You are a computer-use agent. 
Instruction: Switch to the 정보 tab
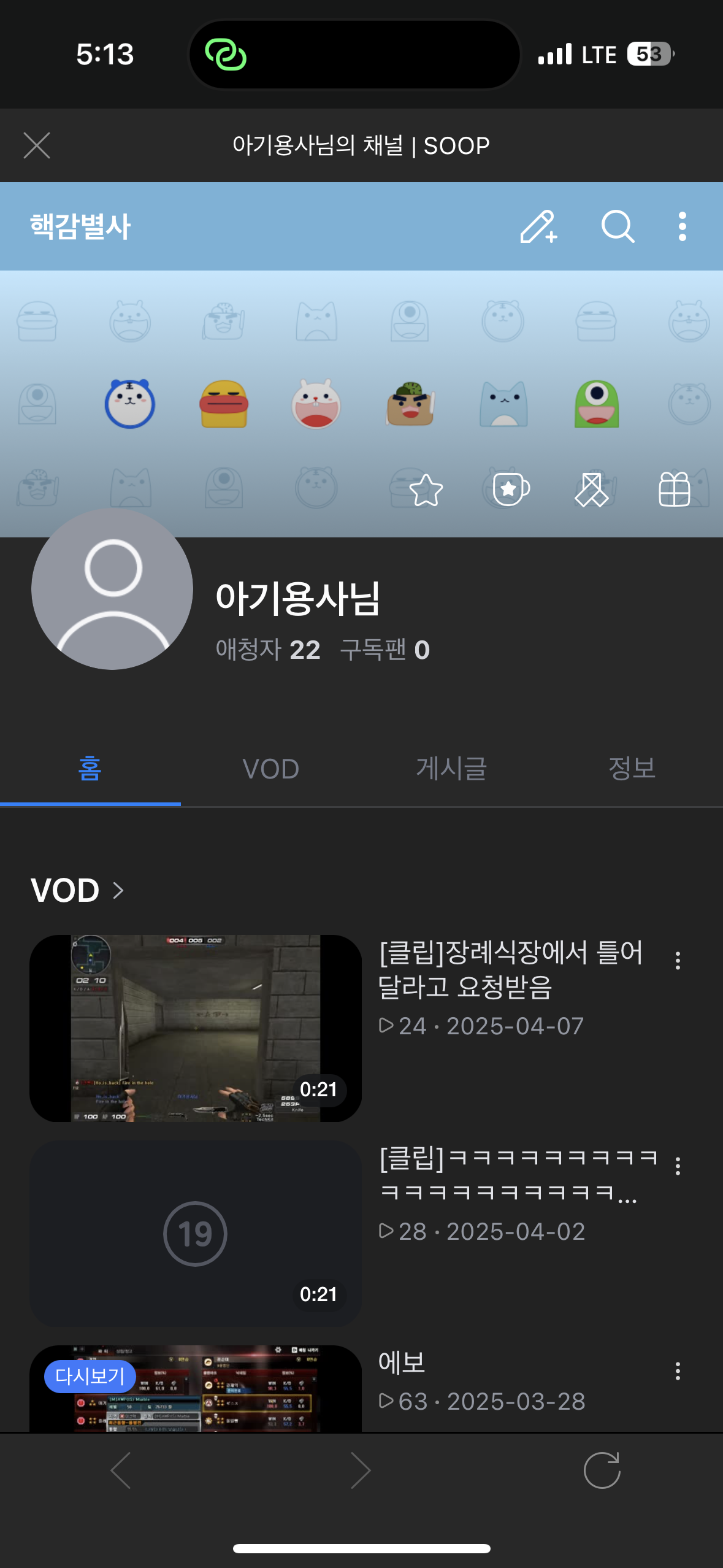pos(632,769)
